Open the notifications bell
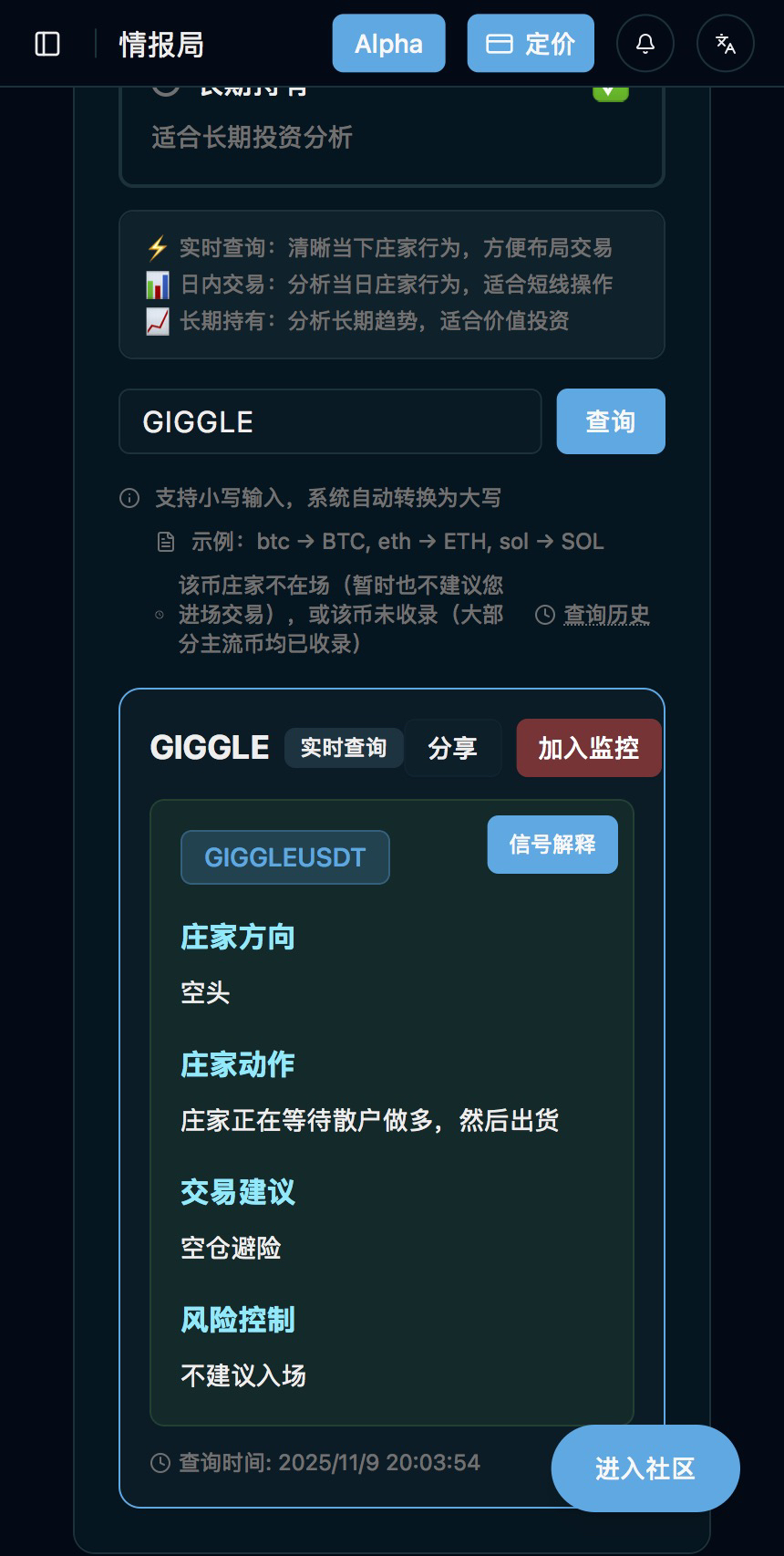 [x=645, y=44]
